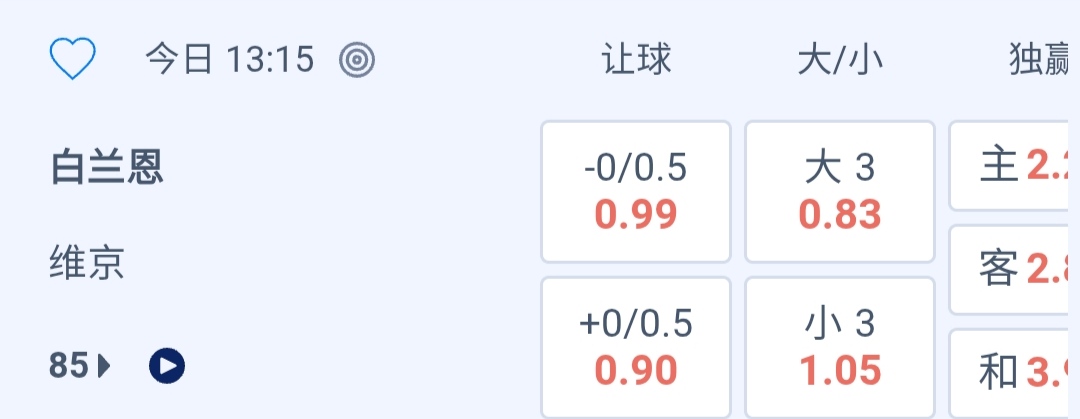Pick 和 (draw) in 独赢
The image size is (1080, 419).
pos(1012,373)
